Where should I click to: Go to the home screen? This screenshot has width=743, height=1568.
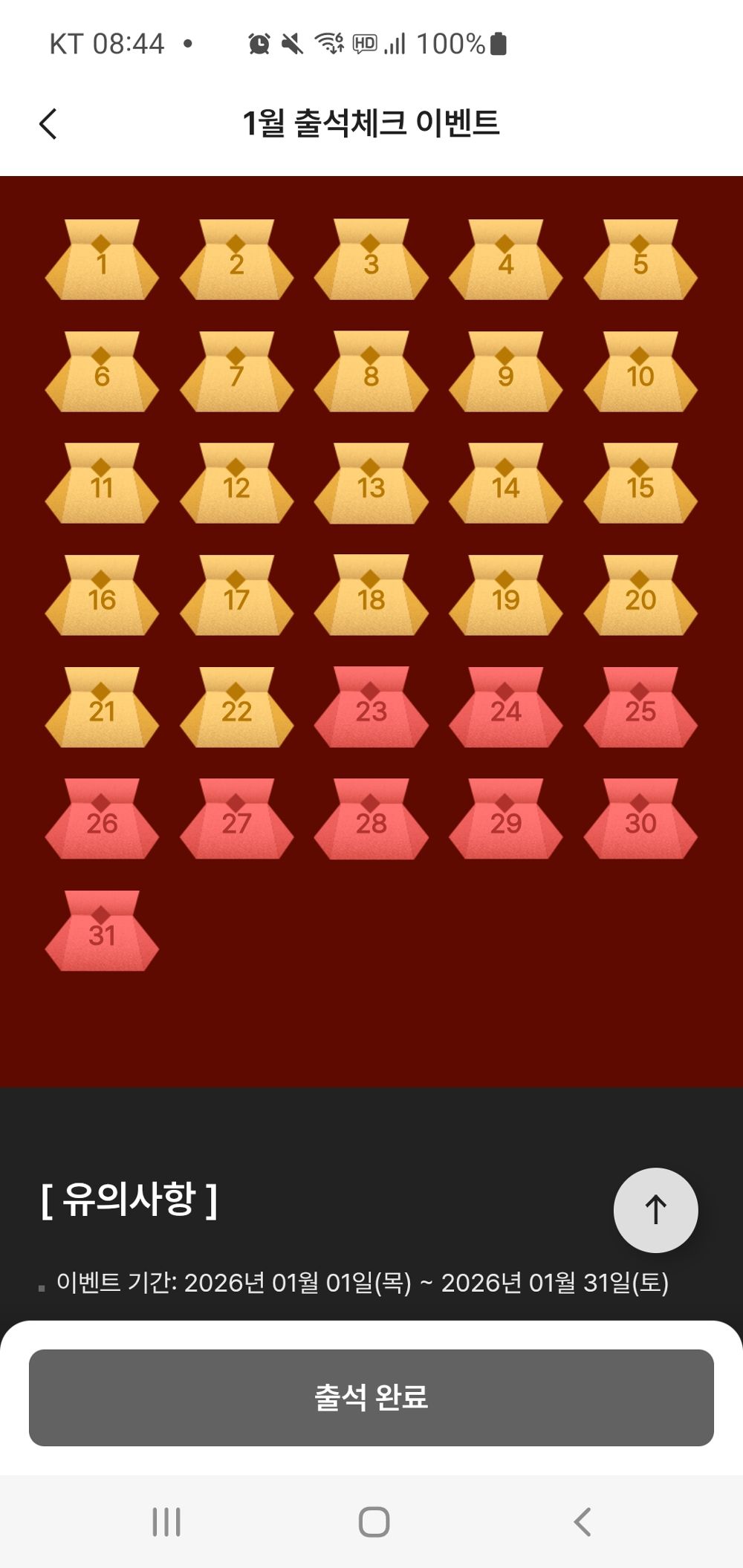pos(374,1521)
